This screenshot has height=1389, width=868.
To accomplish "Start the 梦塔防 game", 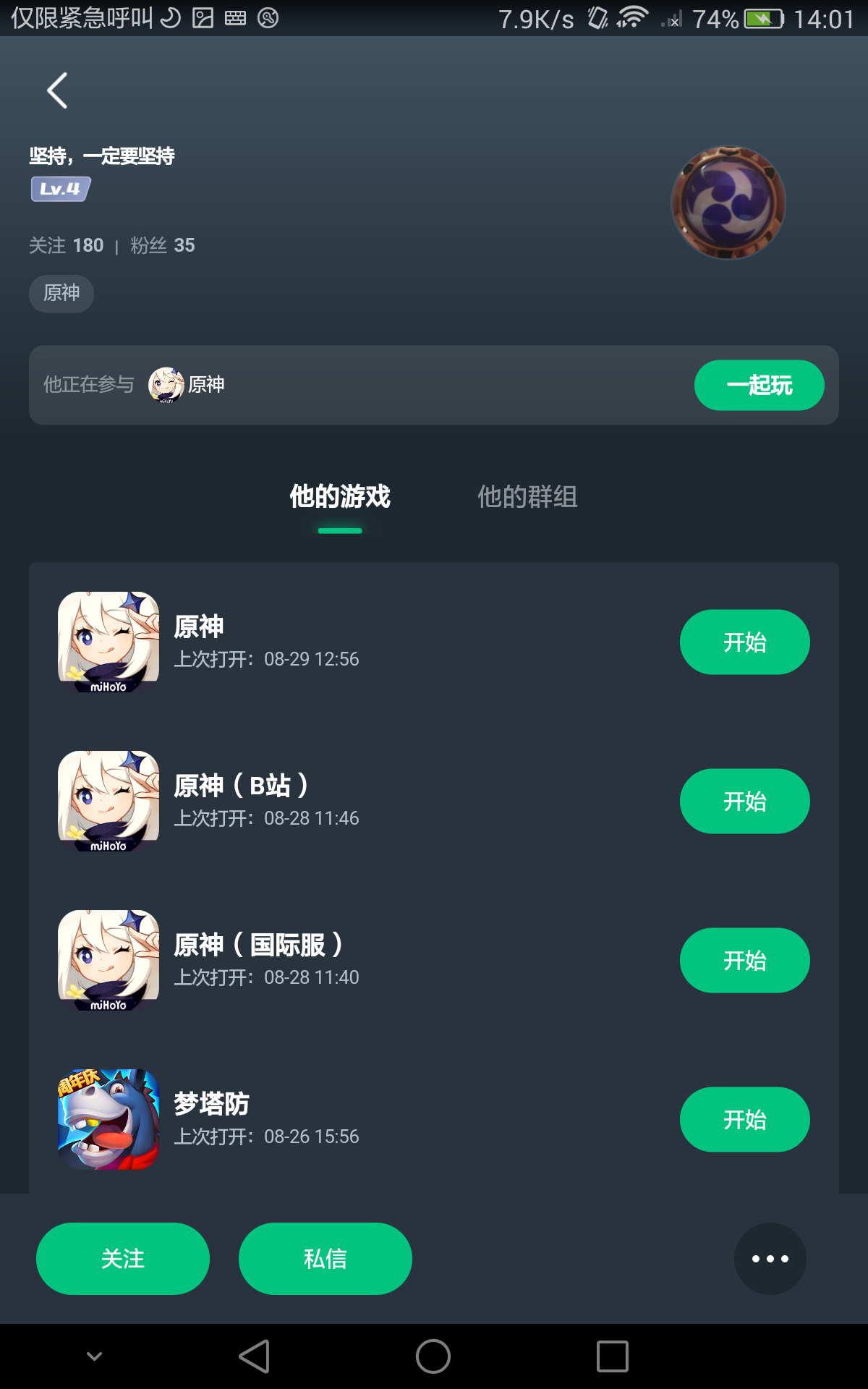I will [x=744, y=1120].
